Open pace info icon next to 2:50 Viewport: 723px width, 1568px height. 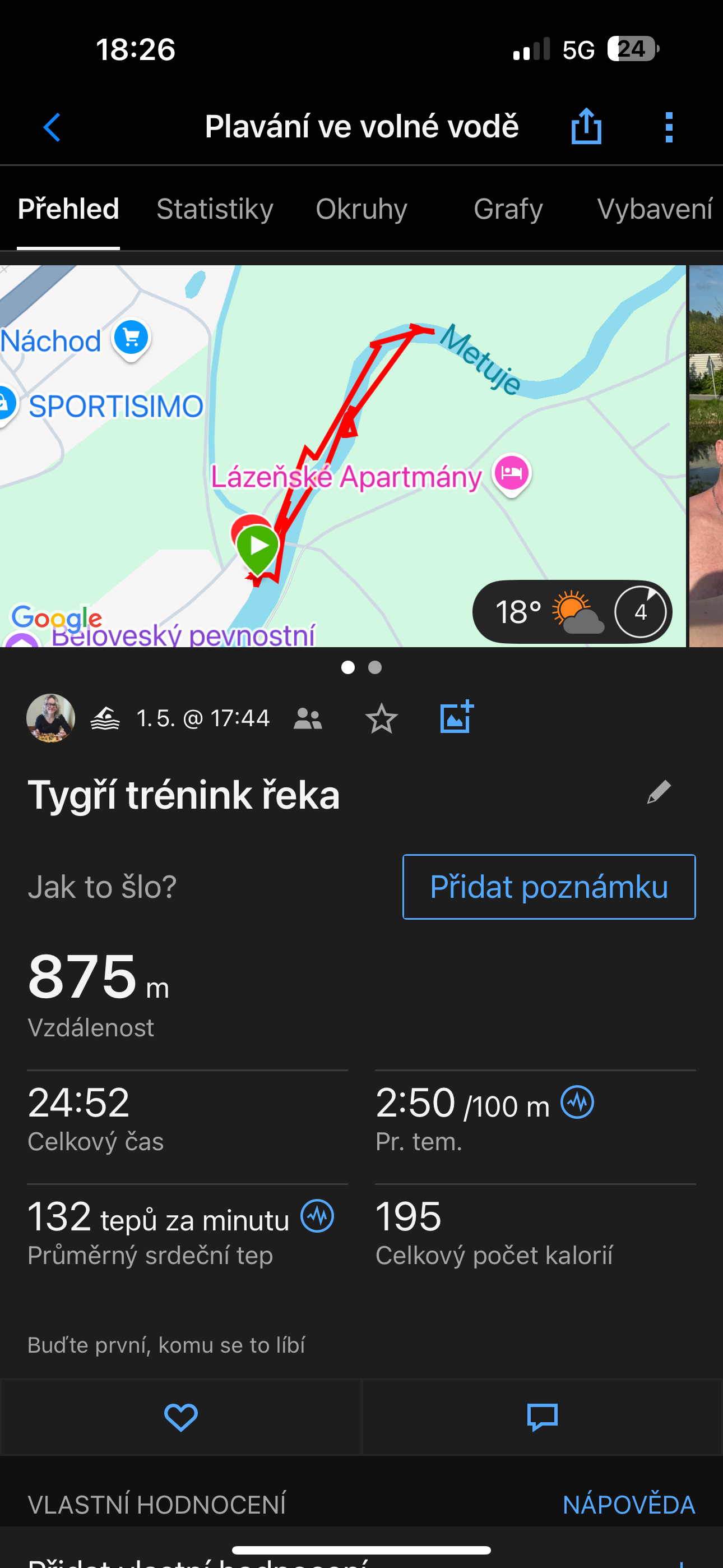pos(577,1103)
